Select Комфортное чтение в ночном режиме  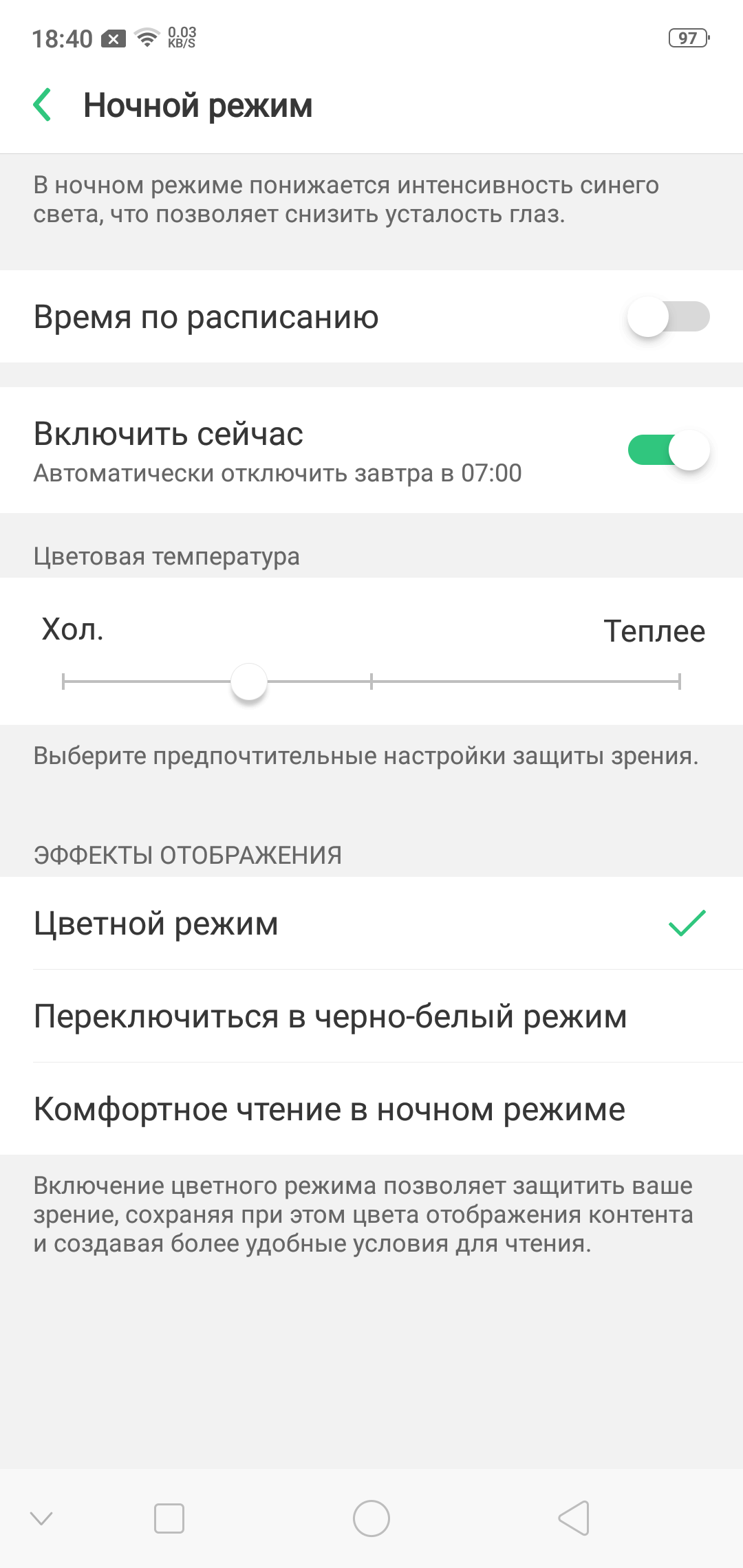(x=371, y=1109)
